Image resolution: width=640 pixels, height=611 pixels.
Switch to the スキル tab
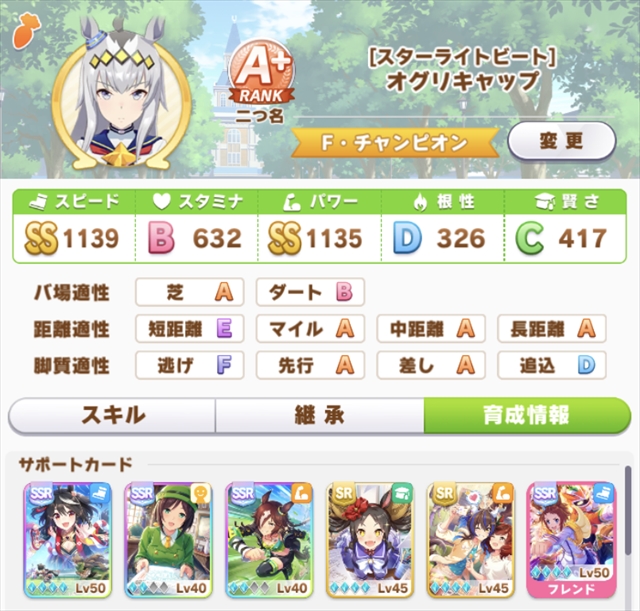111,416
